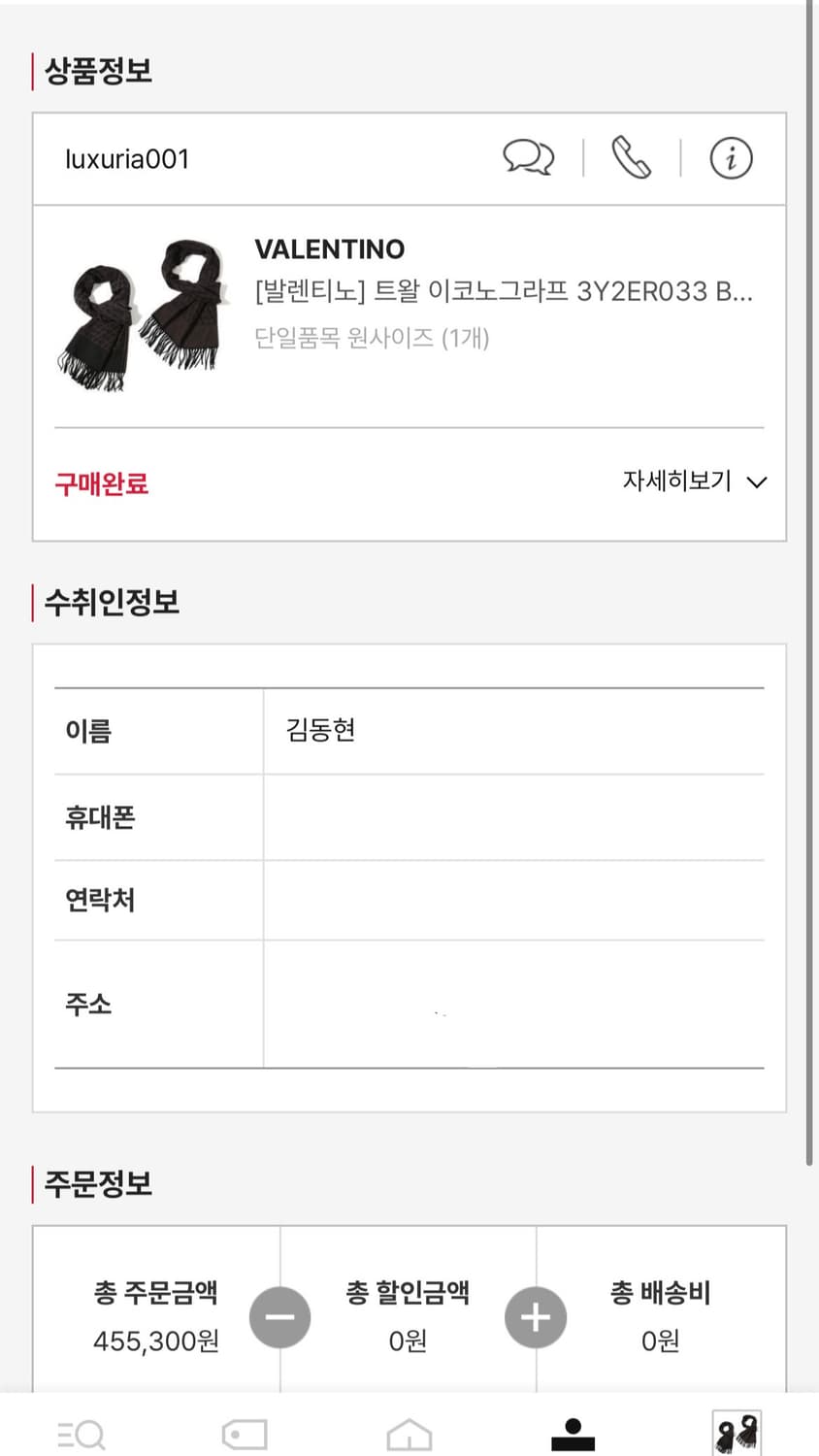View seller details via the info icon
819x1456 pixels.
tap(731, 158)
